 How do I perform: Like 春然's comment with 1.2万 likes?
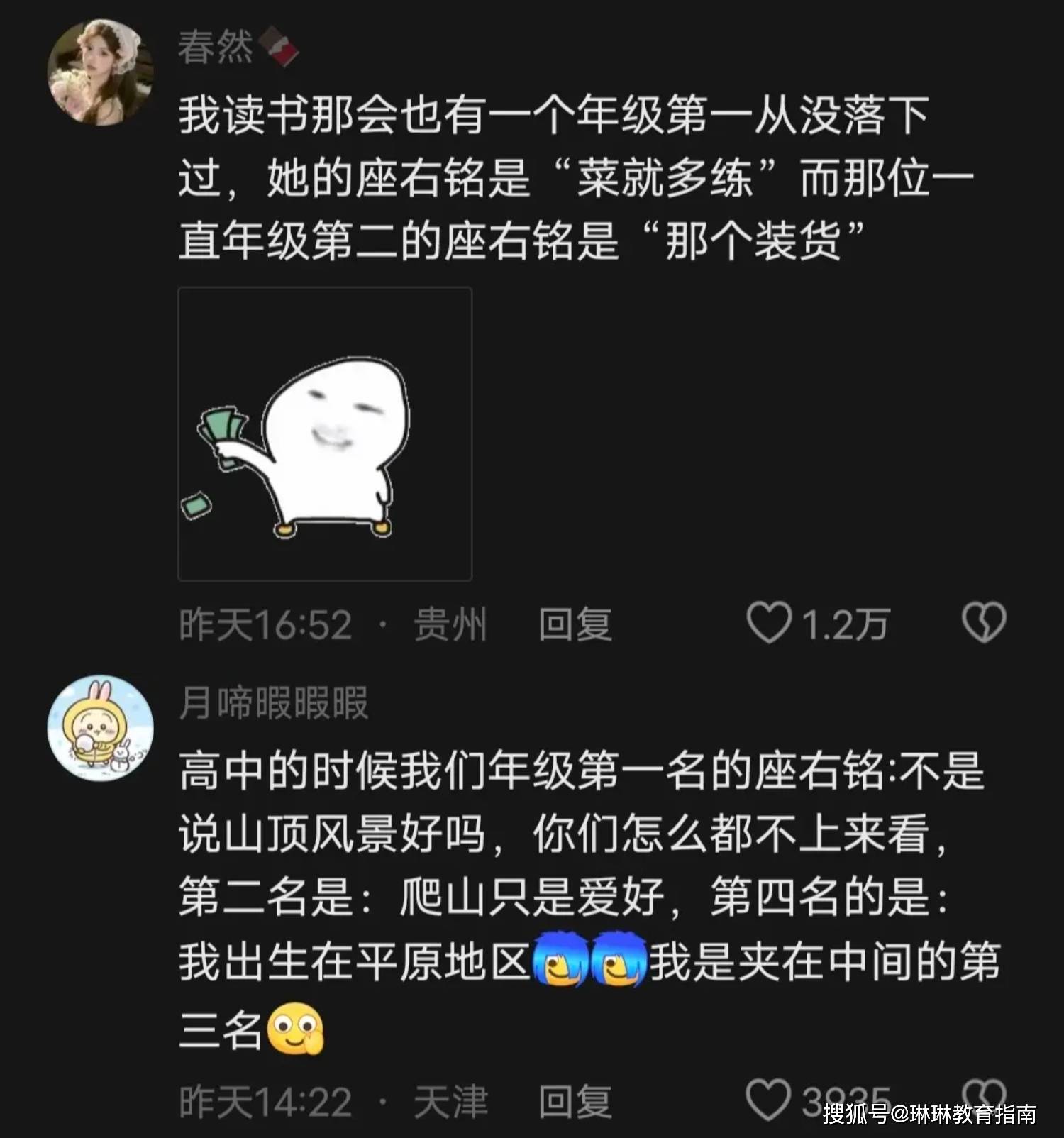coord(769,623)
